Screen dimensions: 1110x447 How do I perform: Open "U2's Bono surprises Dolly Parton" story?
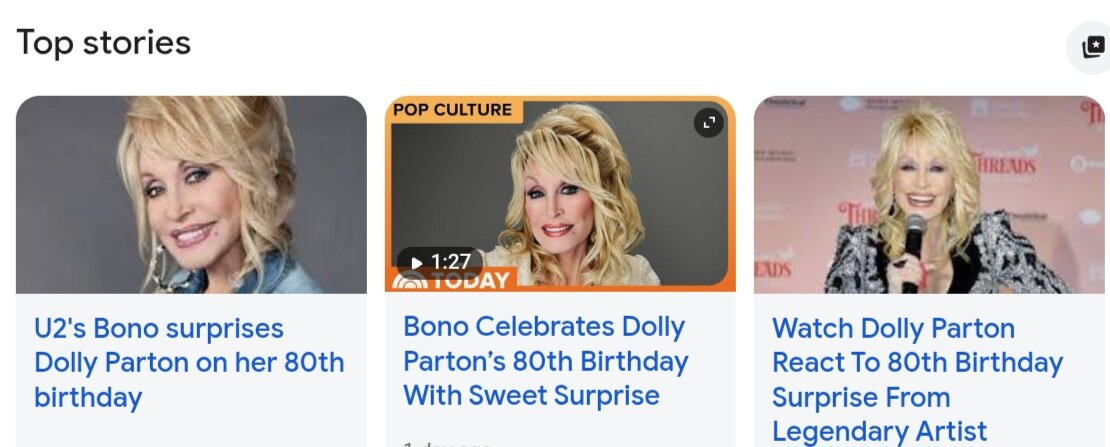pos(189,362)
